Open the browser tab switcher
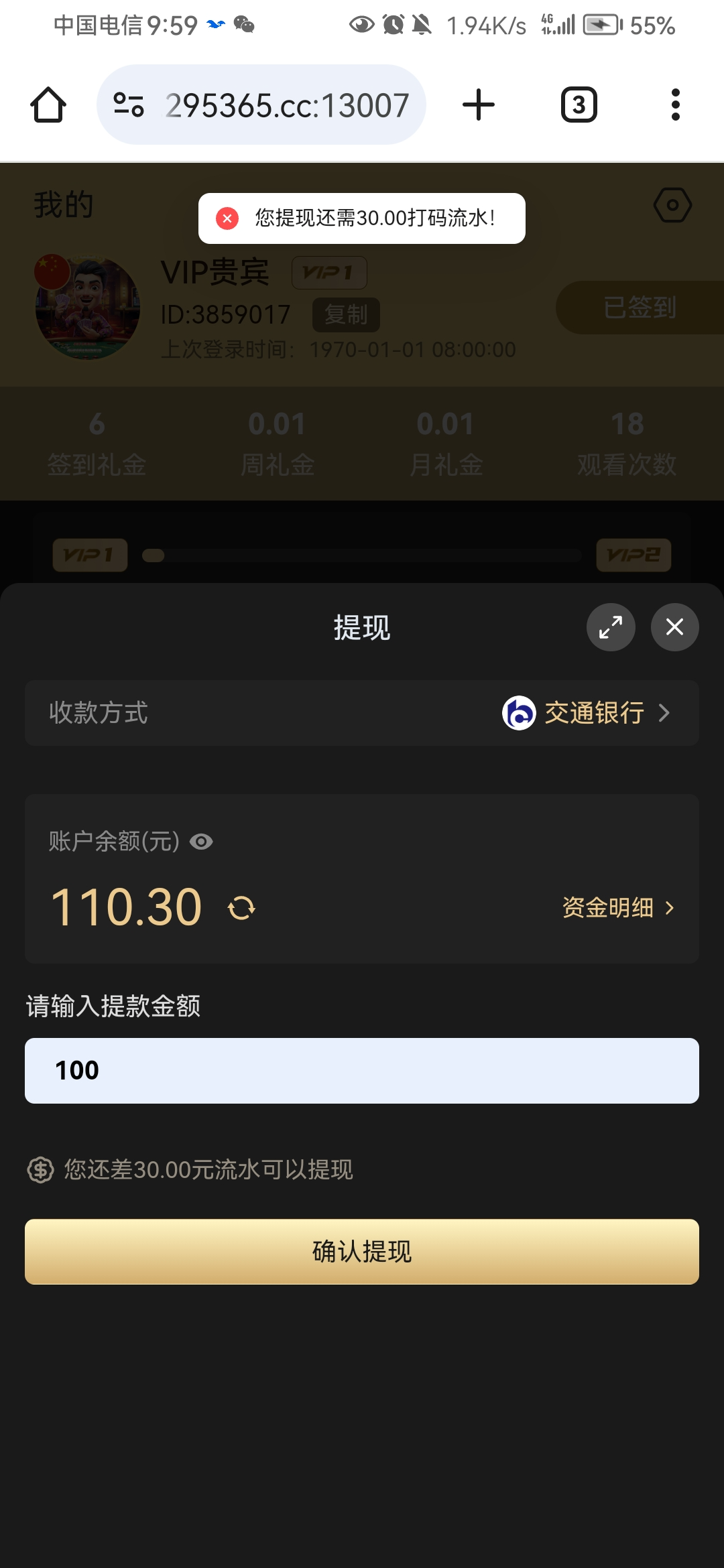The height and width of the screenshot is (1568, 724). (x=579, y=104)
